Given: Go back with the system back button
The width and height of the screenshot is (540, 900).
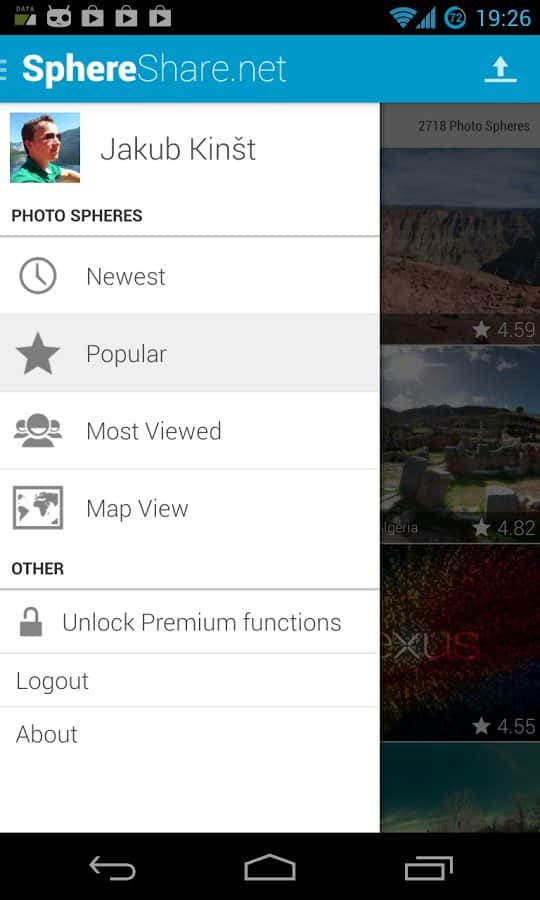Looking at the screenshot, I should coord(112,867).
